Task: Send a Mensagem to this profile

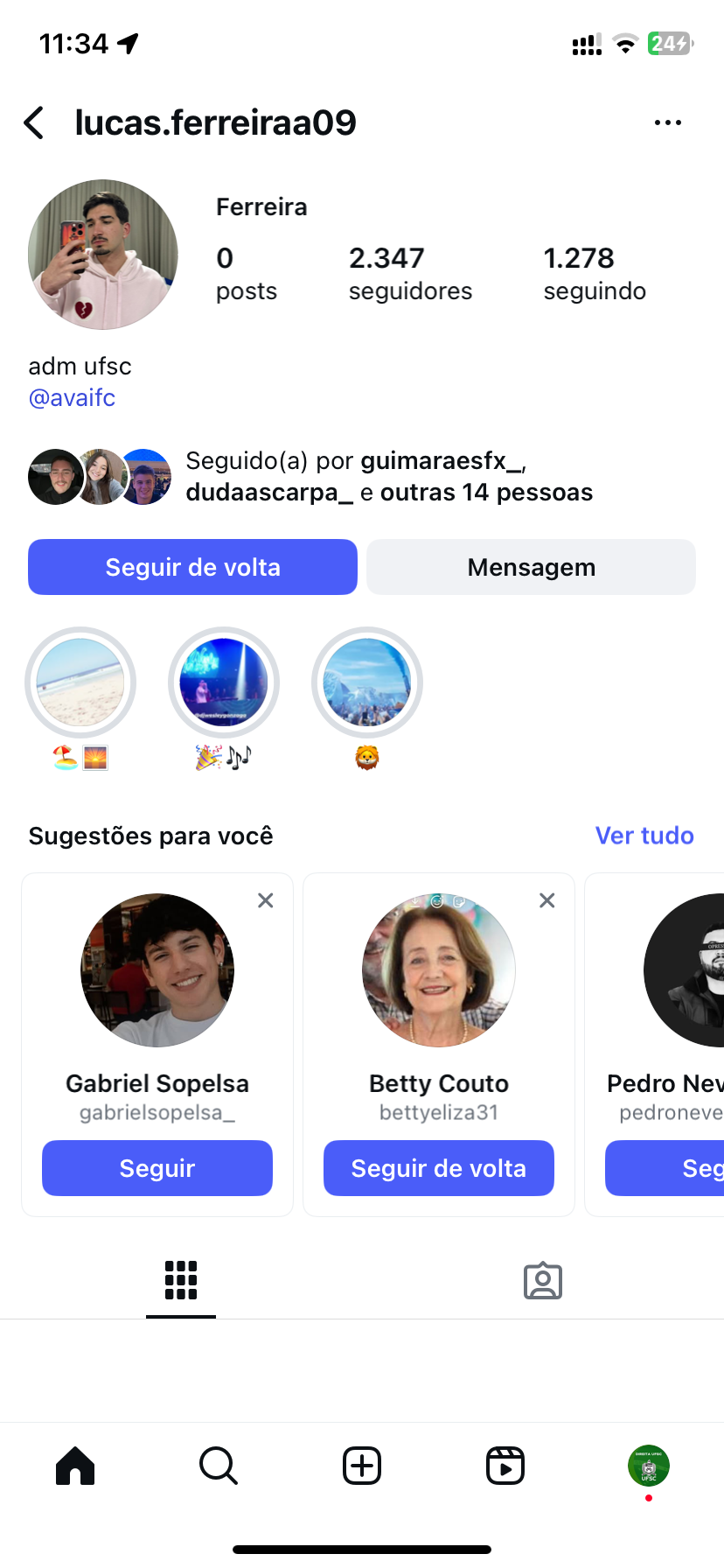Action: [x=531, y=567]
